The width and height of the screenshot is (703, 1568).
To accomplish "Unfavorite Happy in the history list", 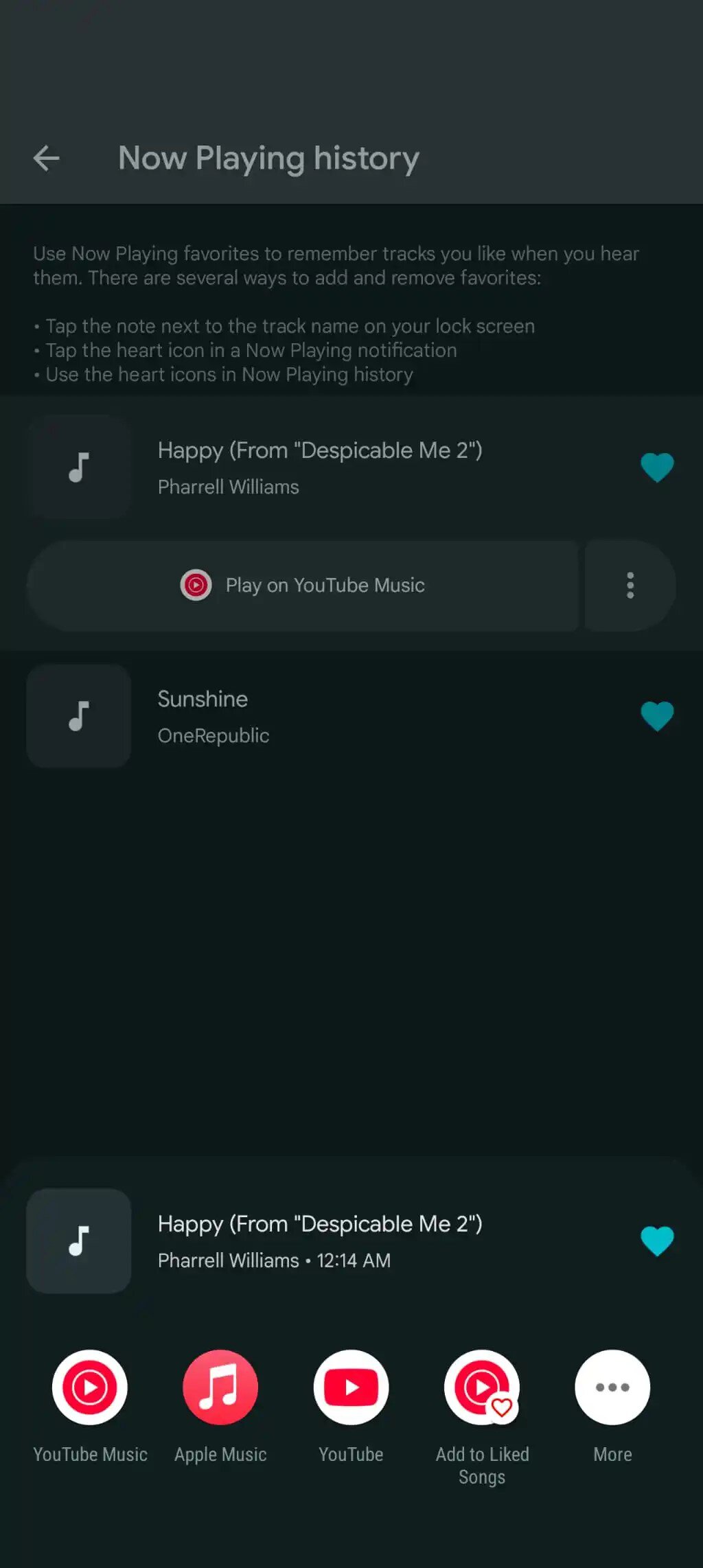I will coord(656,468).
